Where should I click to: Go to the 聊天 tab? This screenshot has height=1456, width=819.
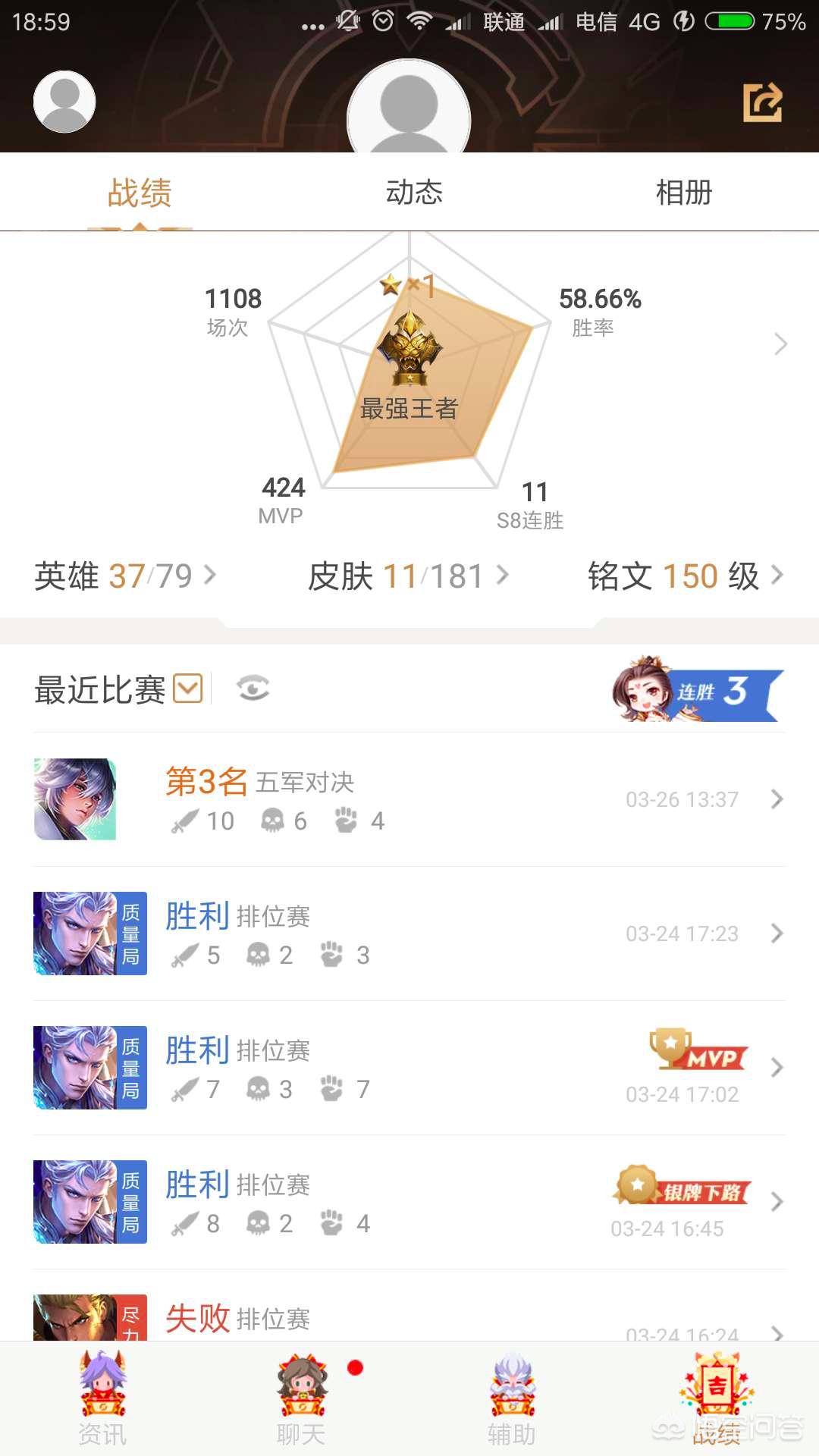tap(302, 1399)
